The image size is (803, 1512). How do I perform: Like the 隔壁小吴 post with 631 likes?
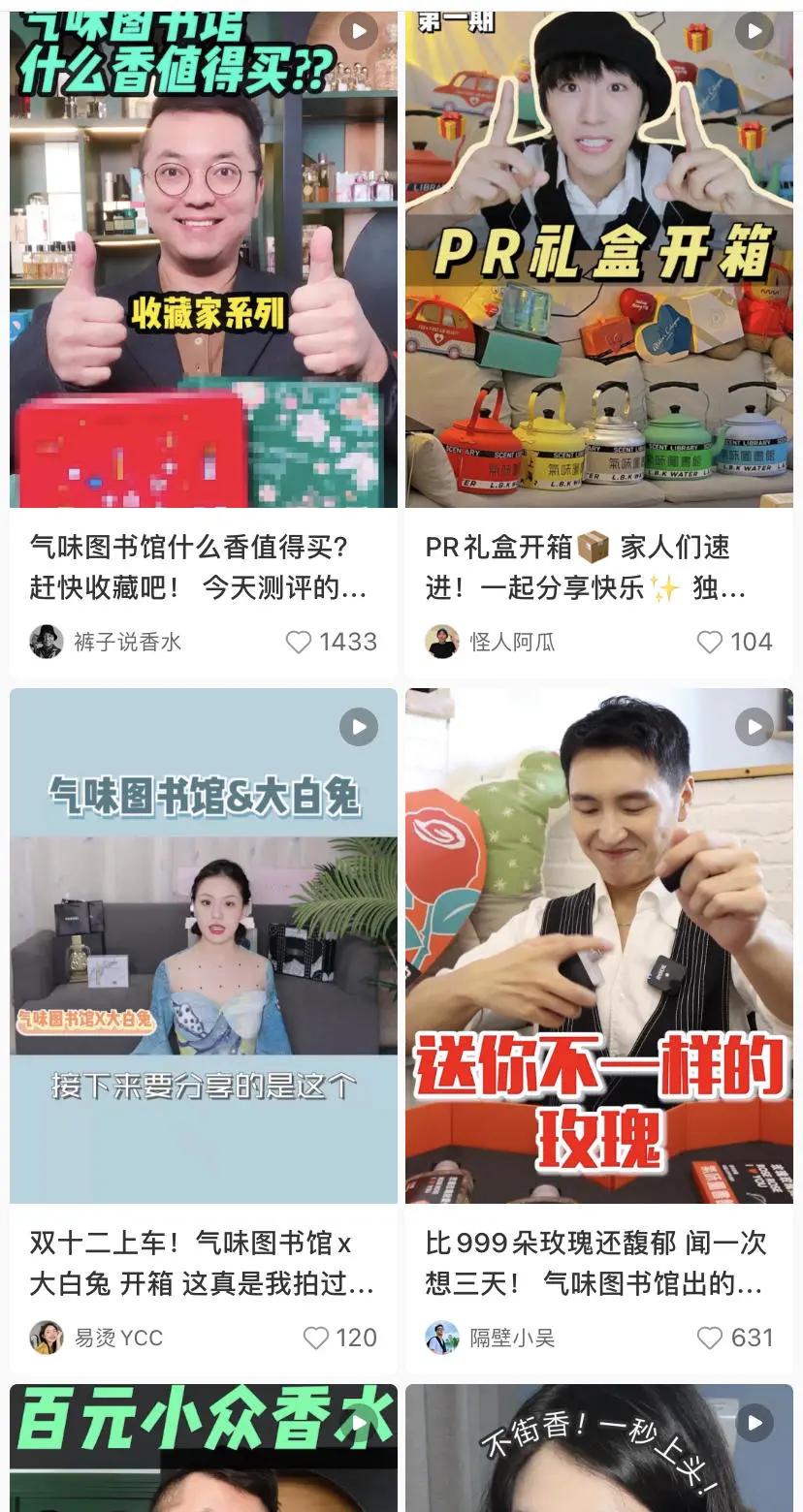[711, 1339]
